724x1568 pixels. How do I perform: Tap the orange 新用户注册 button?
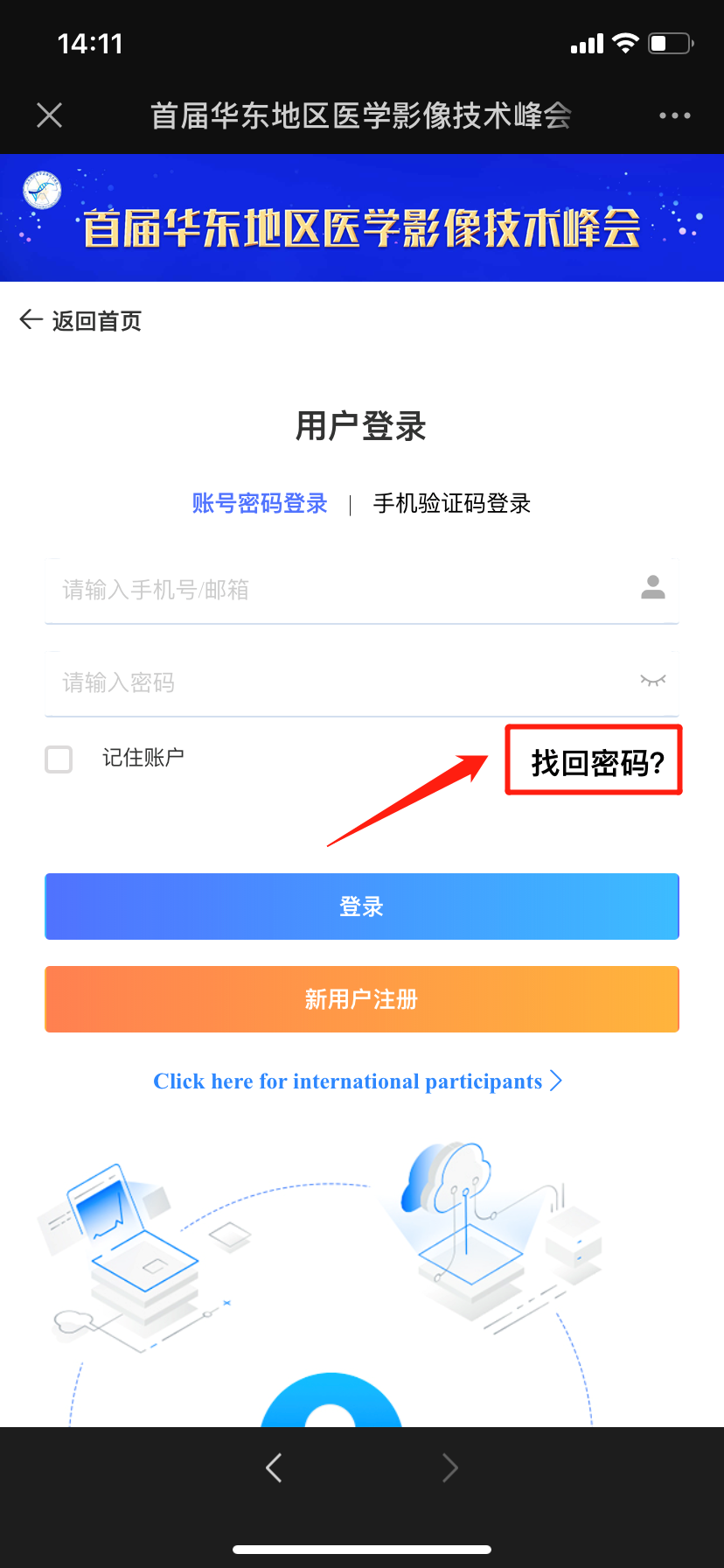click(x=362, y=999)
